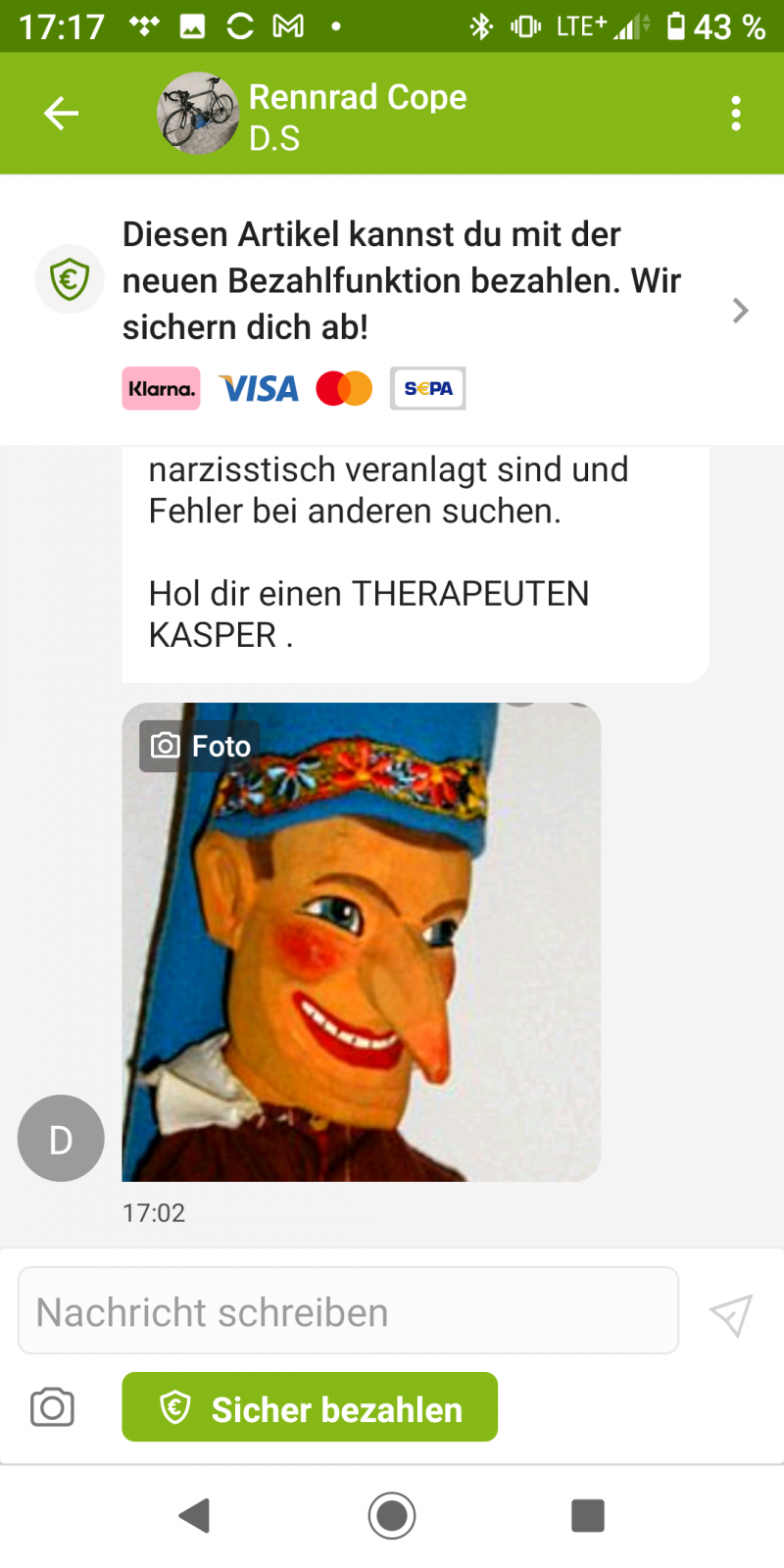The image size is (784, 1568).
Task: Focus the Nachricht schreiben field
Action: tap(348, 1311)
